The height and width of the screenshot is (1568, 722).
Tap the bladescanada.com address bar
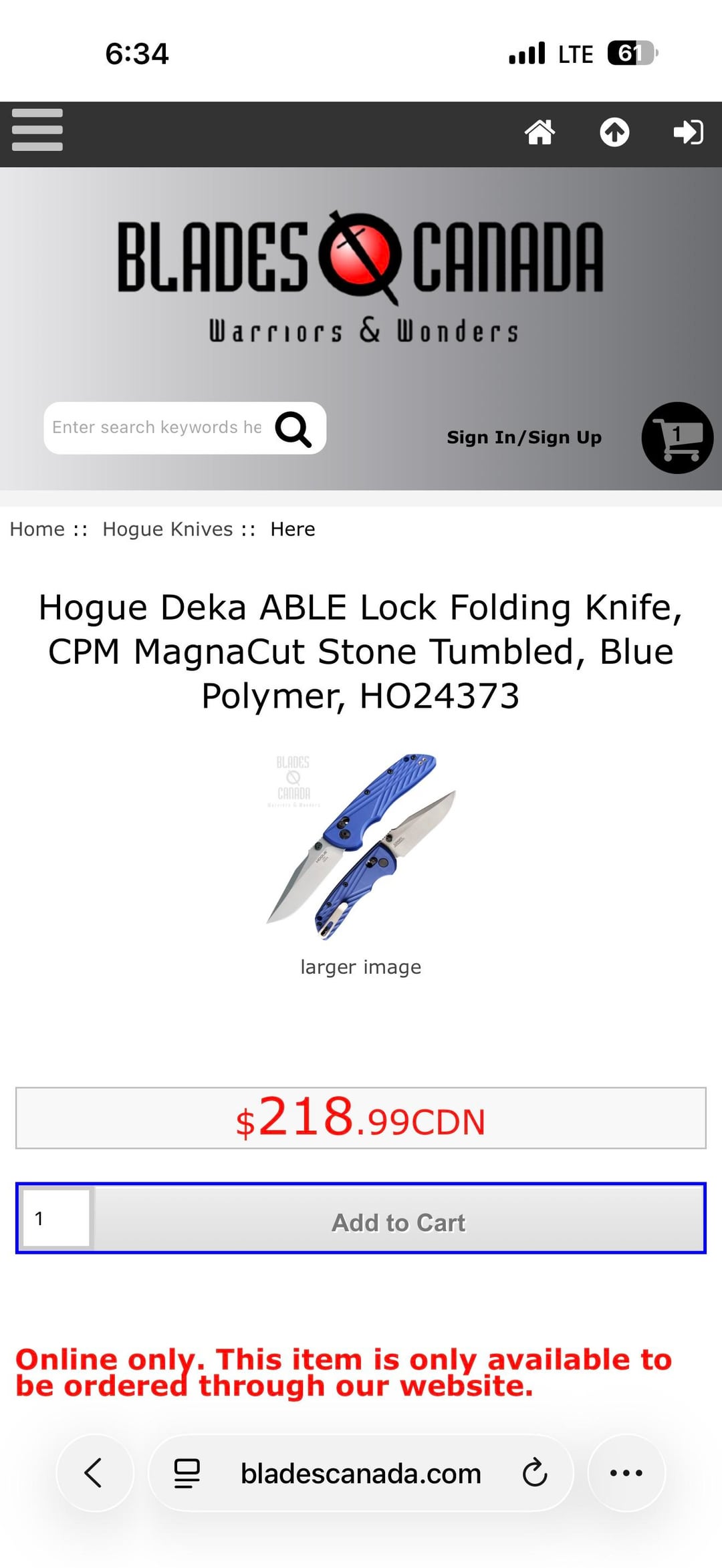point(361,1473)
